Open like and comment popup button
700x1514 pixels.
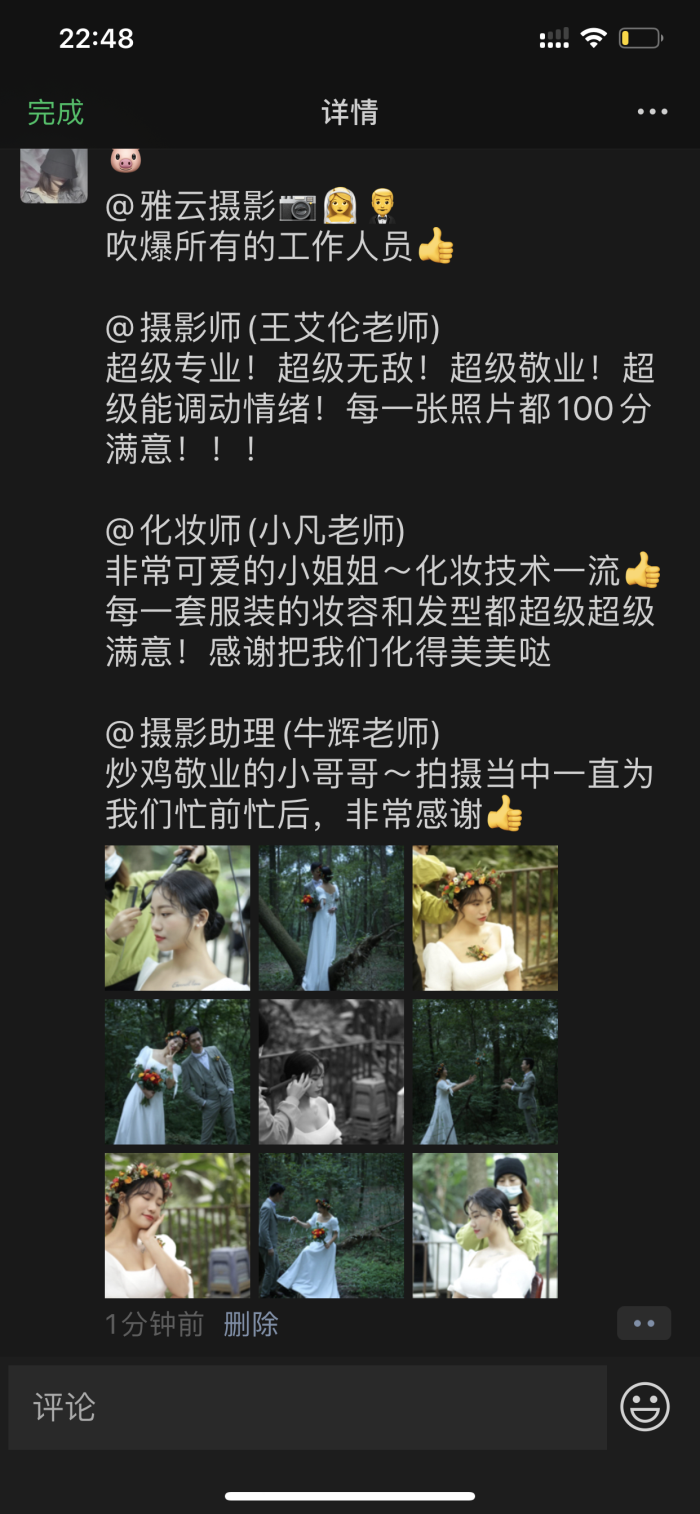[643, 1324]
